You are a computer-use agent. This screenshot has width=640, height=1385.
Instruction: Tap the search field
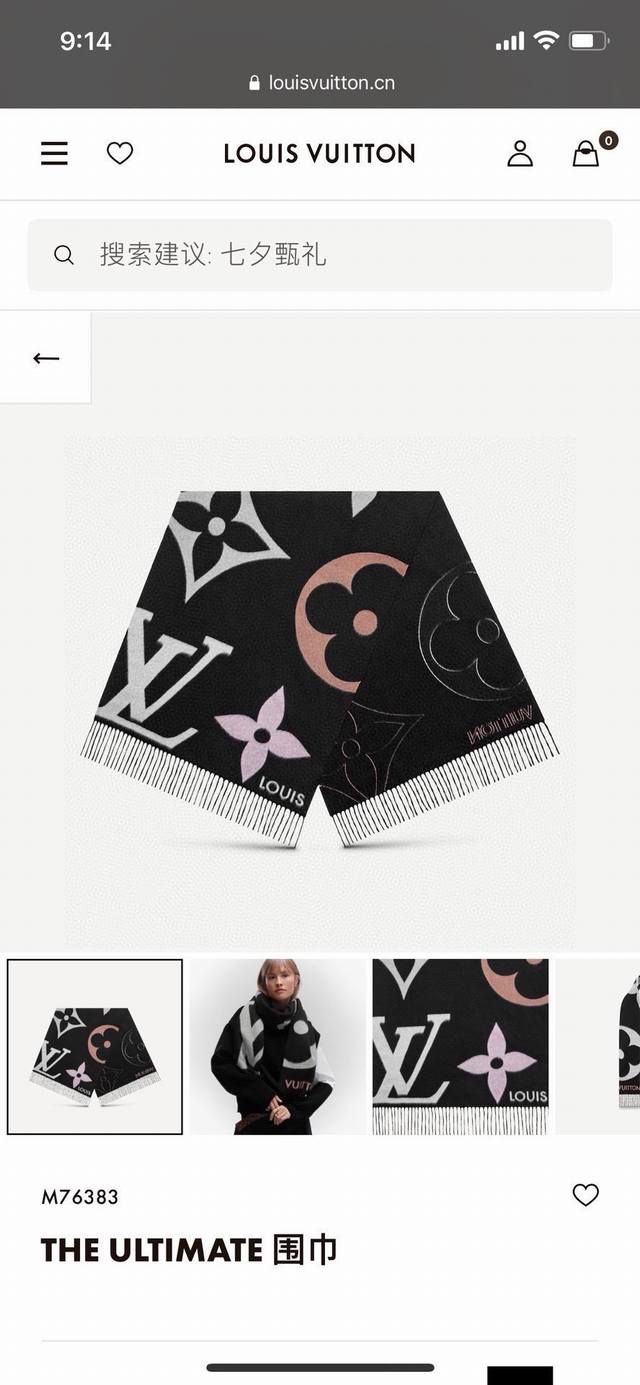pos(320,255)
